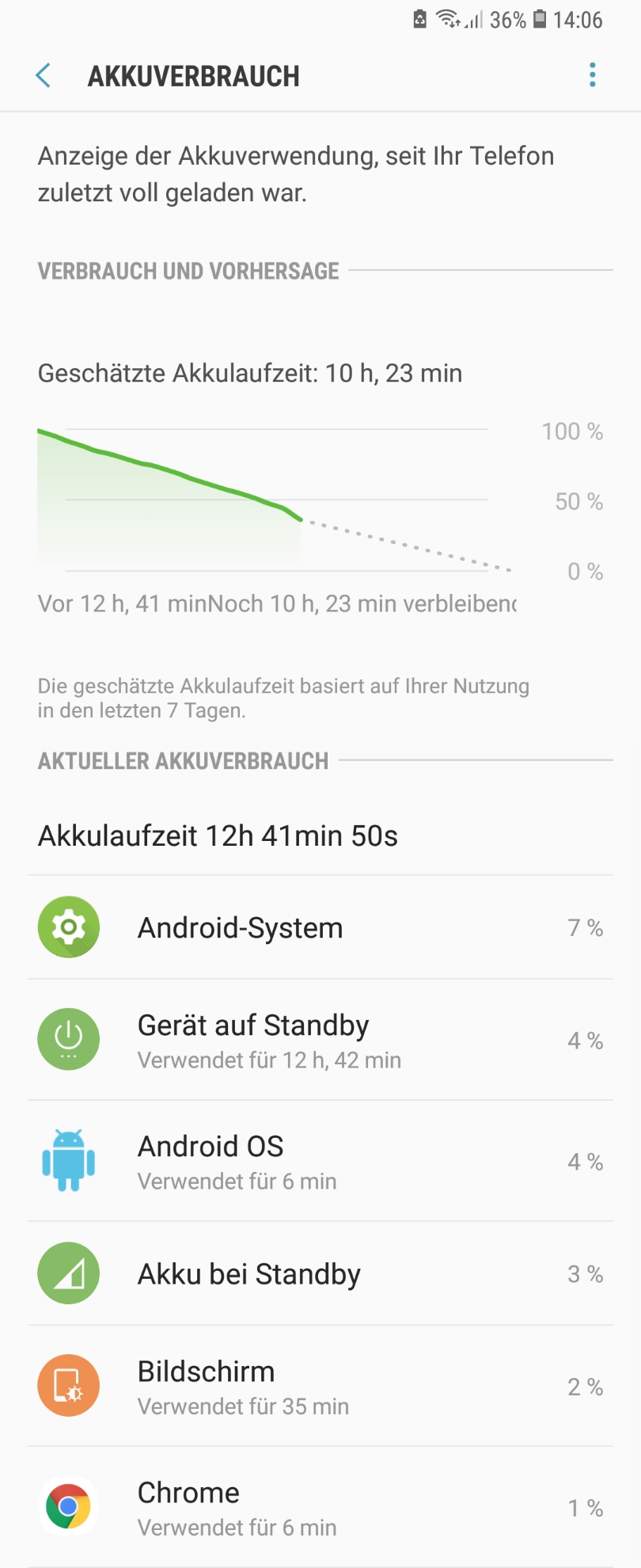Go back from Akkuverbrauch screen
Screen dimensions: 641x1568
coord(44,76)
